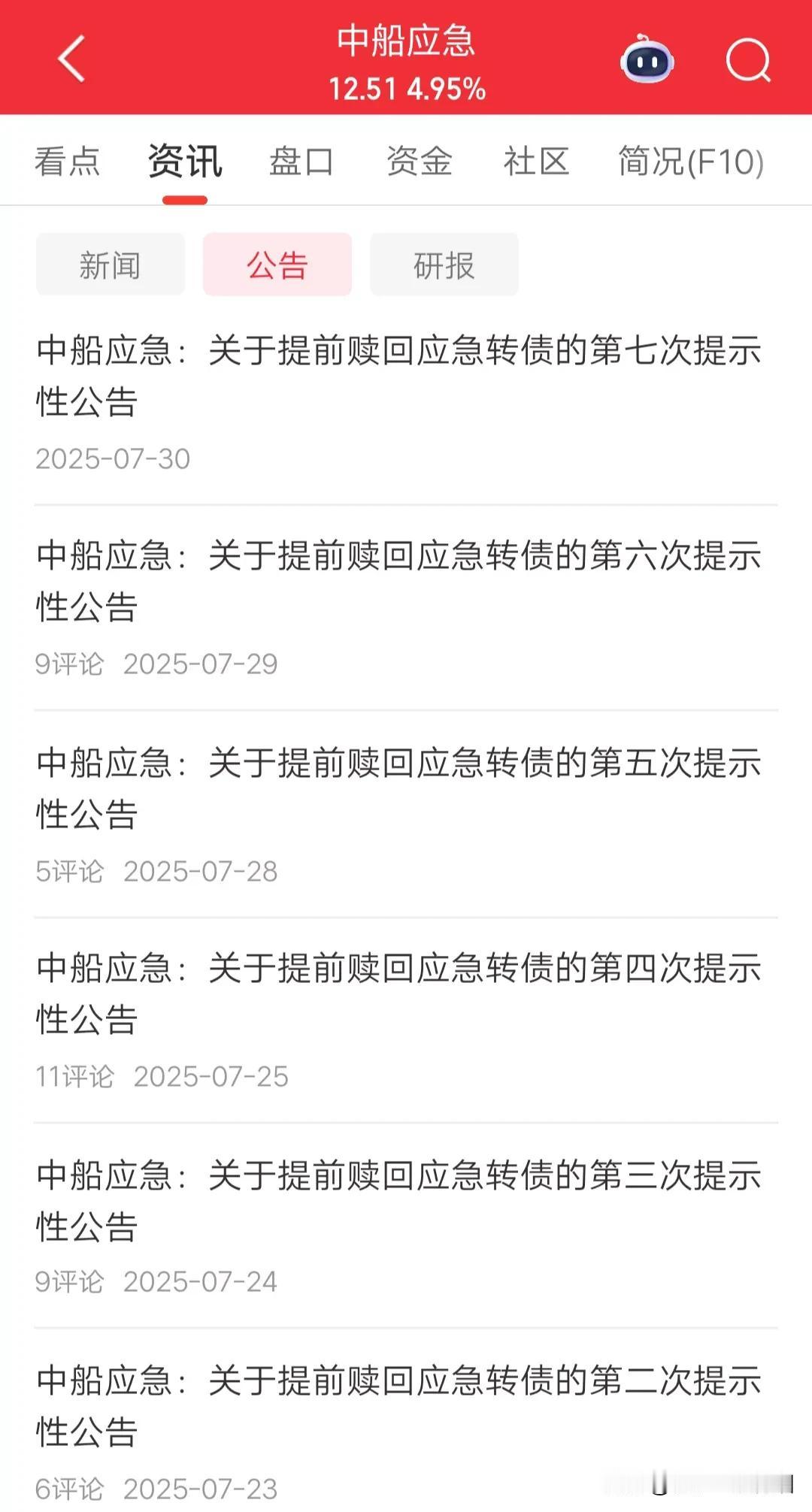Screen dimensions: 812x1512
Task: Go to the 社区 tab
Action: 536,162
